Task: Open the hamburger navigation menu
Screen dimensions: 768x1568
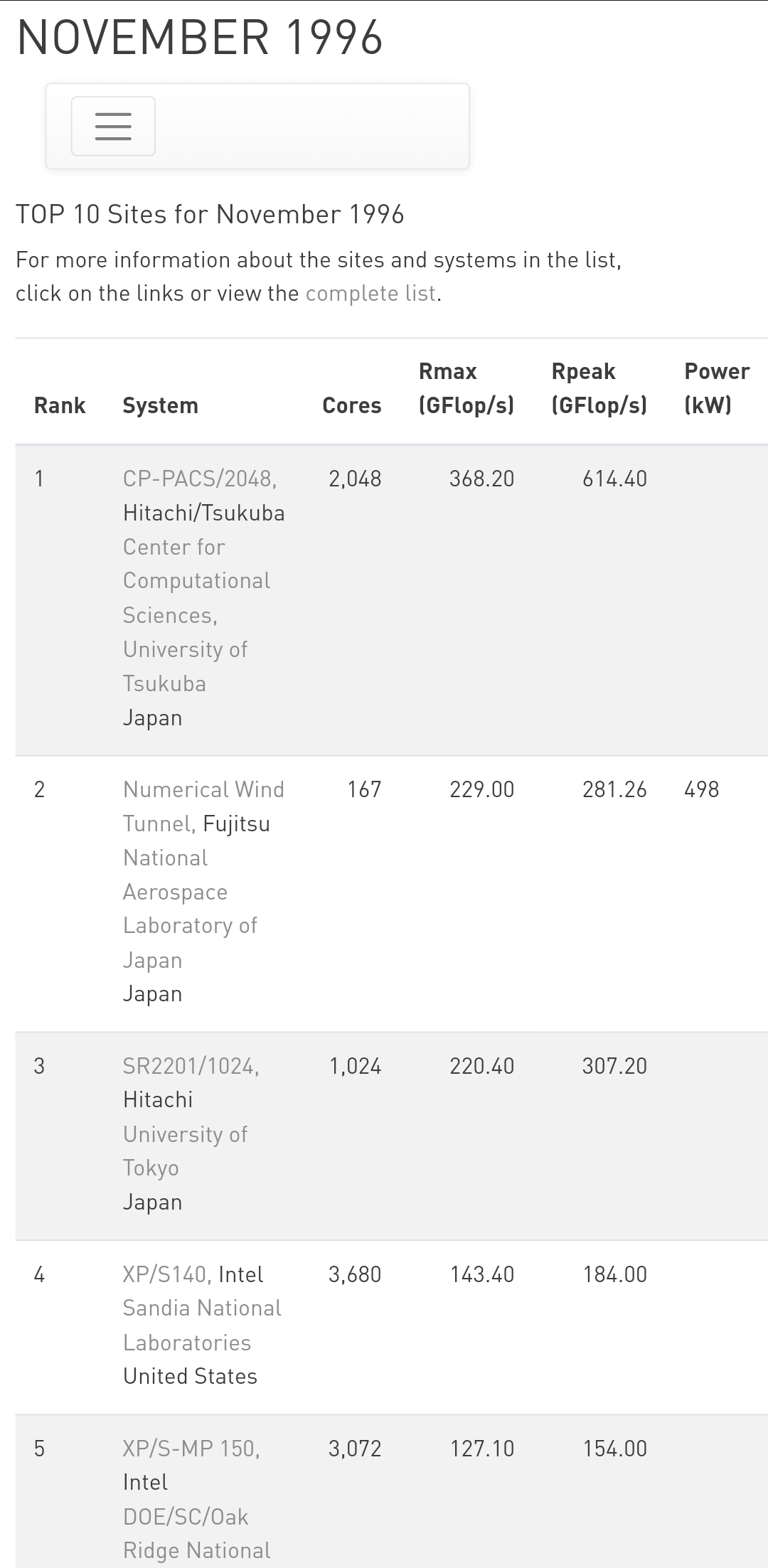Action: point(113,126)
